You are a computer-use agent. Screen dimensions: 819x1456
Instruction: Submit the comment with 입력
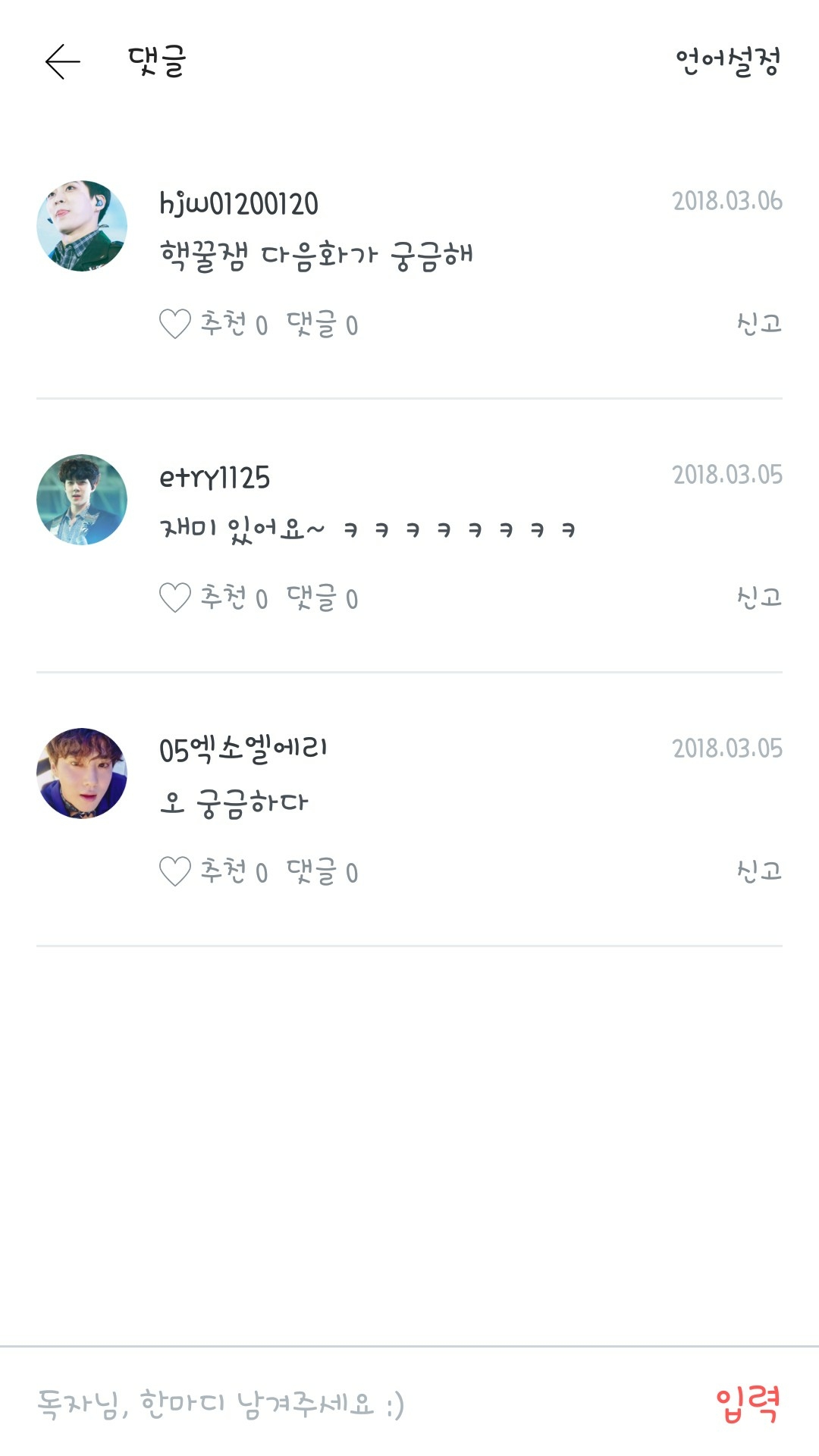tap(748, 1404)
